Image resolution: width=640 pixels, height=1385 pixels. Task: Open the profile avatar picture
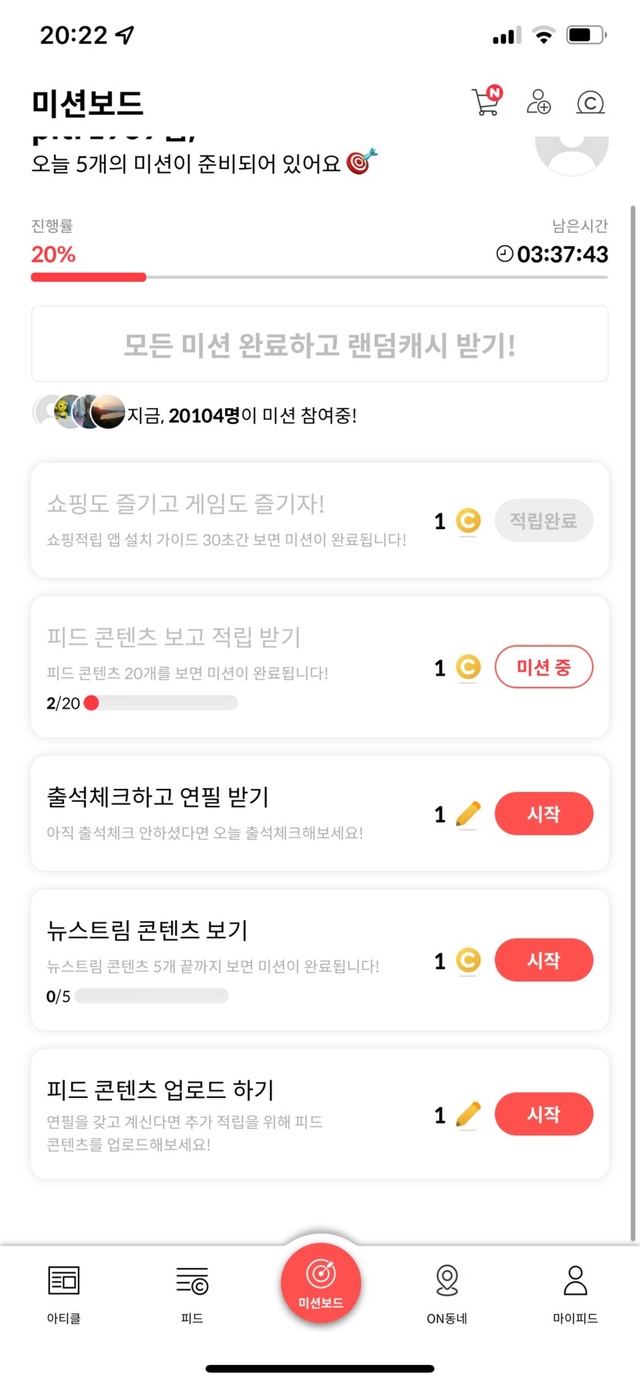572,150
